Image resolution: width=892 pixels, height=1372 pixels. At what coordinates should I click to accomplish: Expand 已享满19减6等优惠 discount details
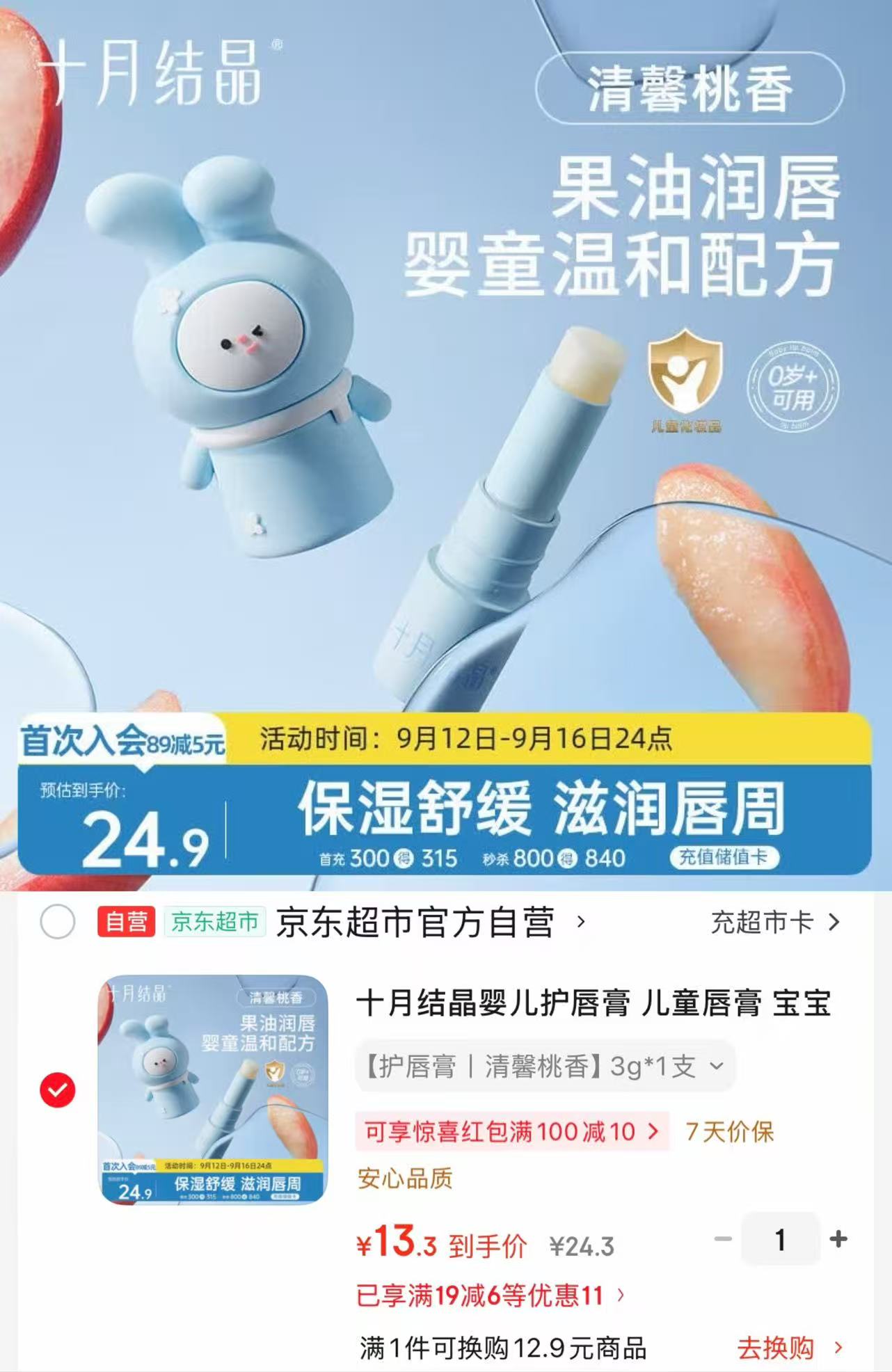tap(491, 1295)
